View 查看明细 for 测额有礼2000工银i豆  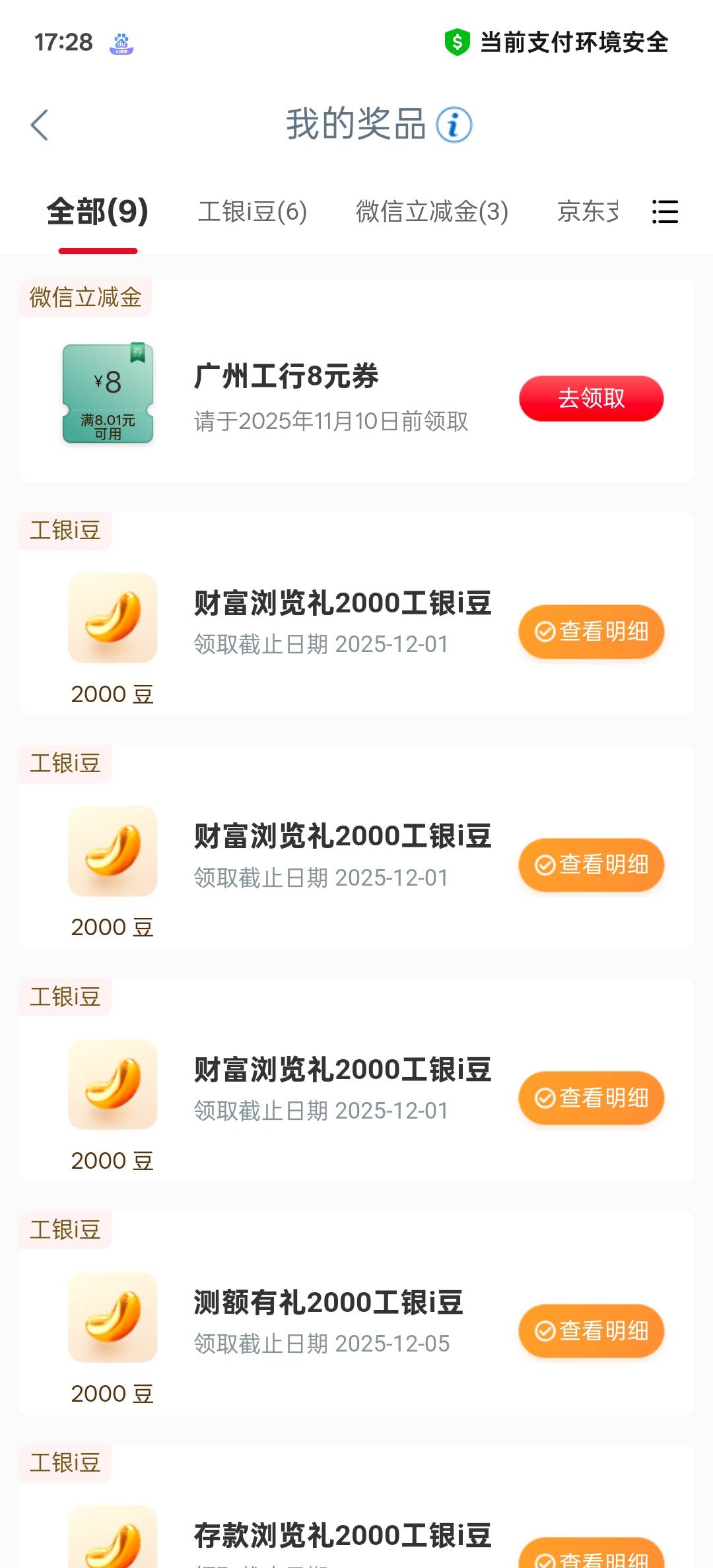pos(591,1330)
